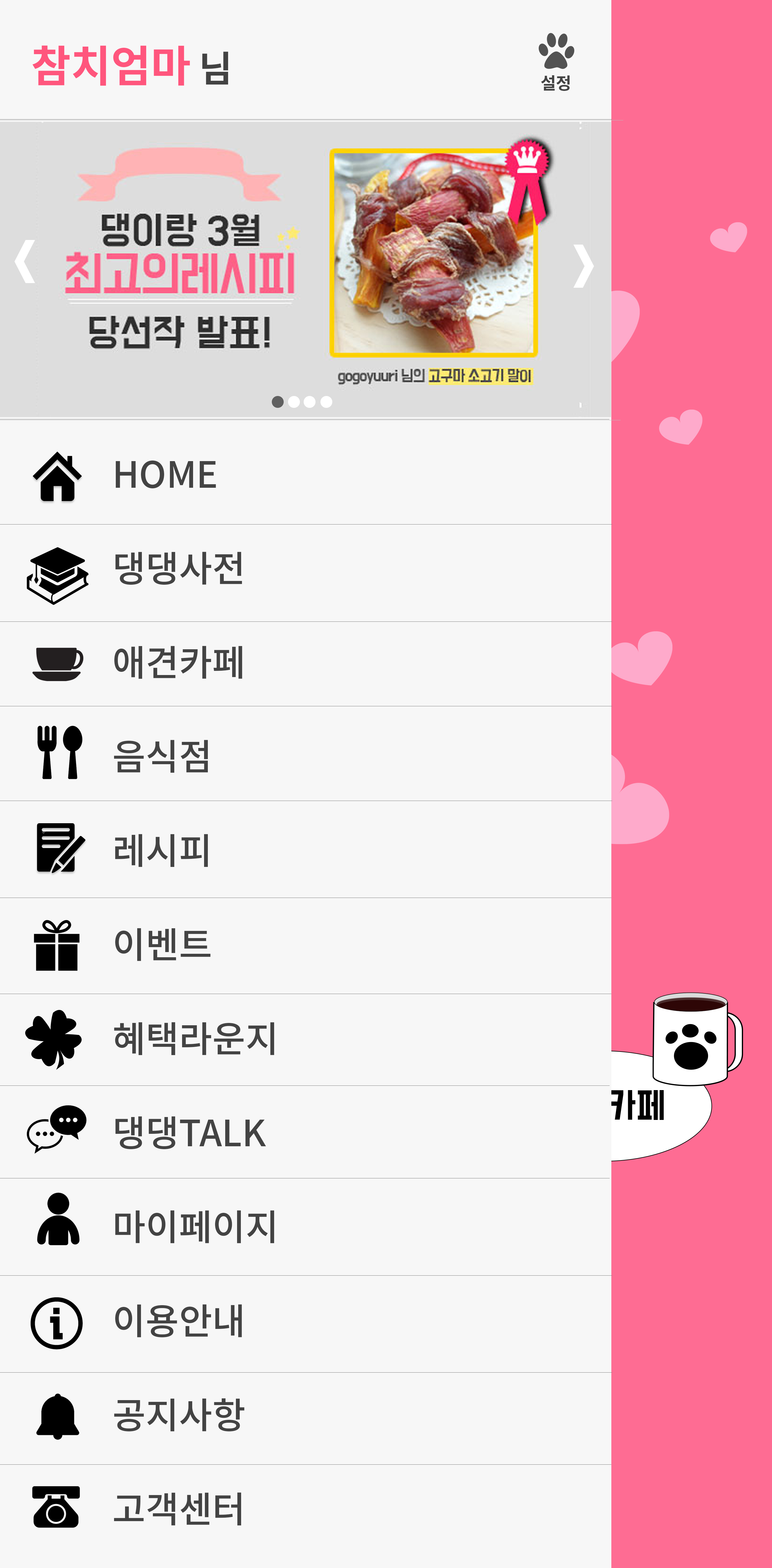772x1568 pixels.
Task: Open the 최고의레시피 당선작 발표 banner
Action: click(x=305, y=268)
